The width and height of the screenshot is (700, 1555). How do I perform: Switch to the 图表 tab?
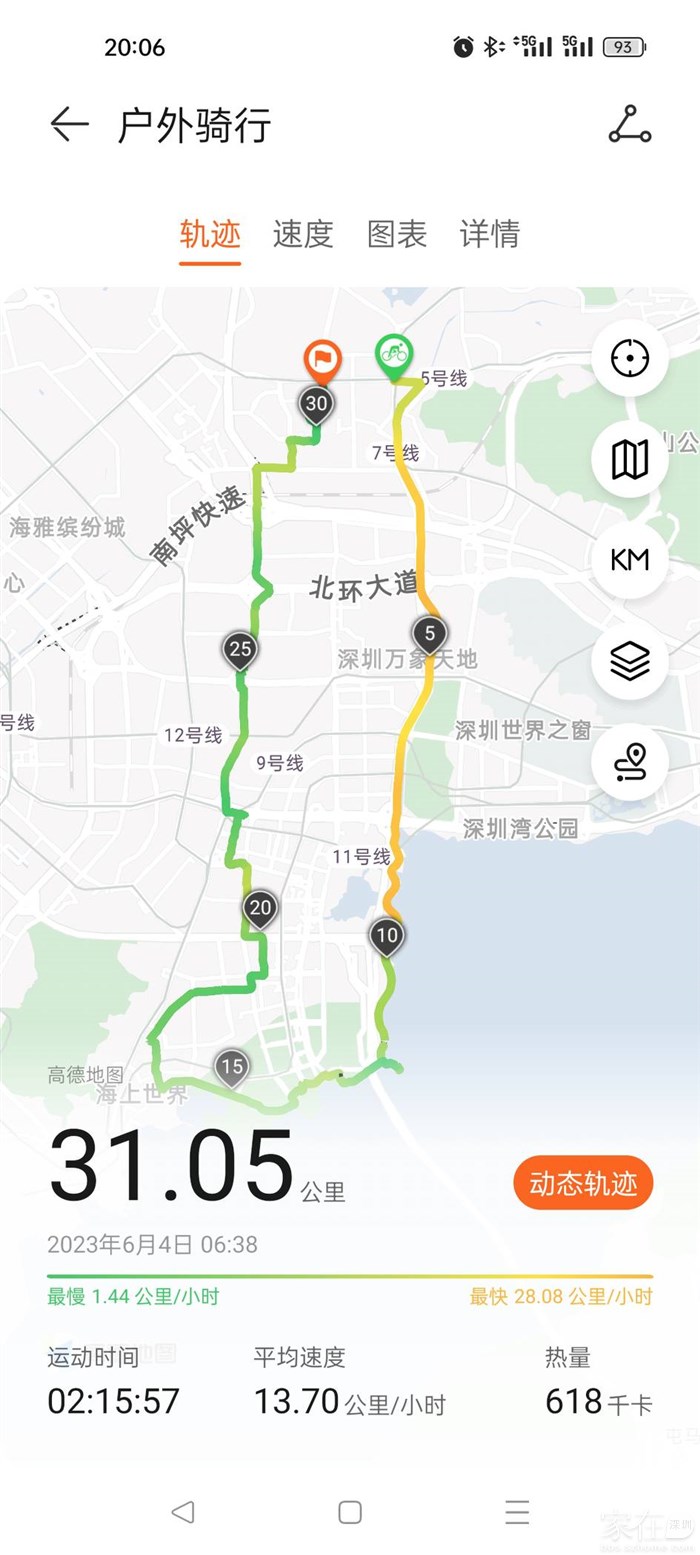pyautogui.click(x=397, y=234)
